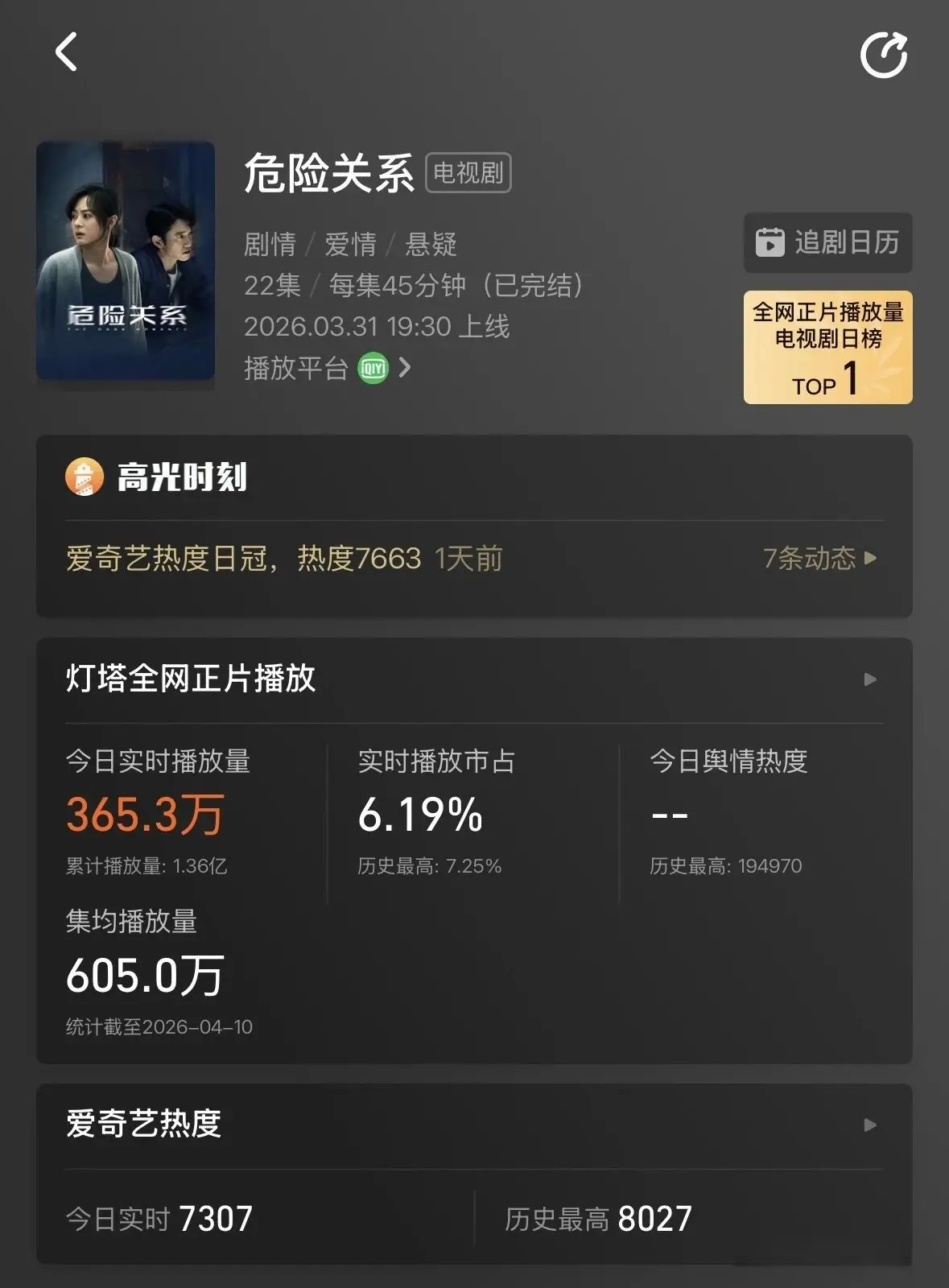The height and width of the screenshot is (1288, 949).
Task: Expand 爱奇艺热度 details
Action: click(x=869, y=1125)
